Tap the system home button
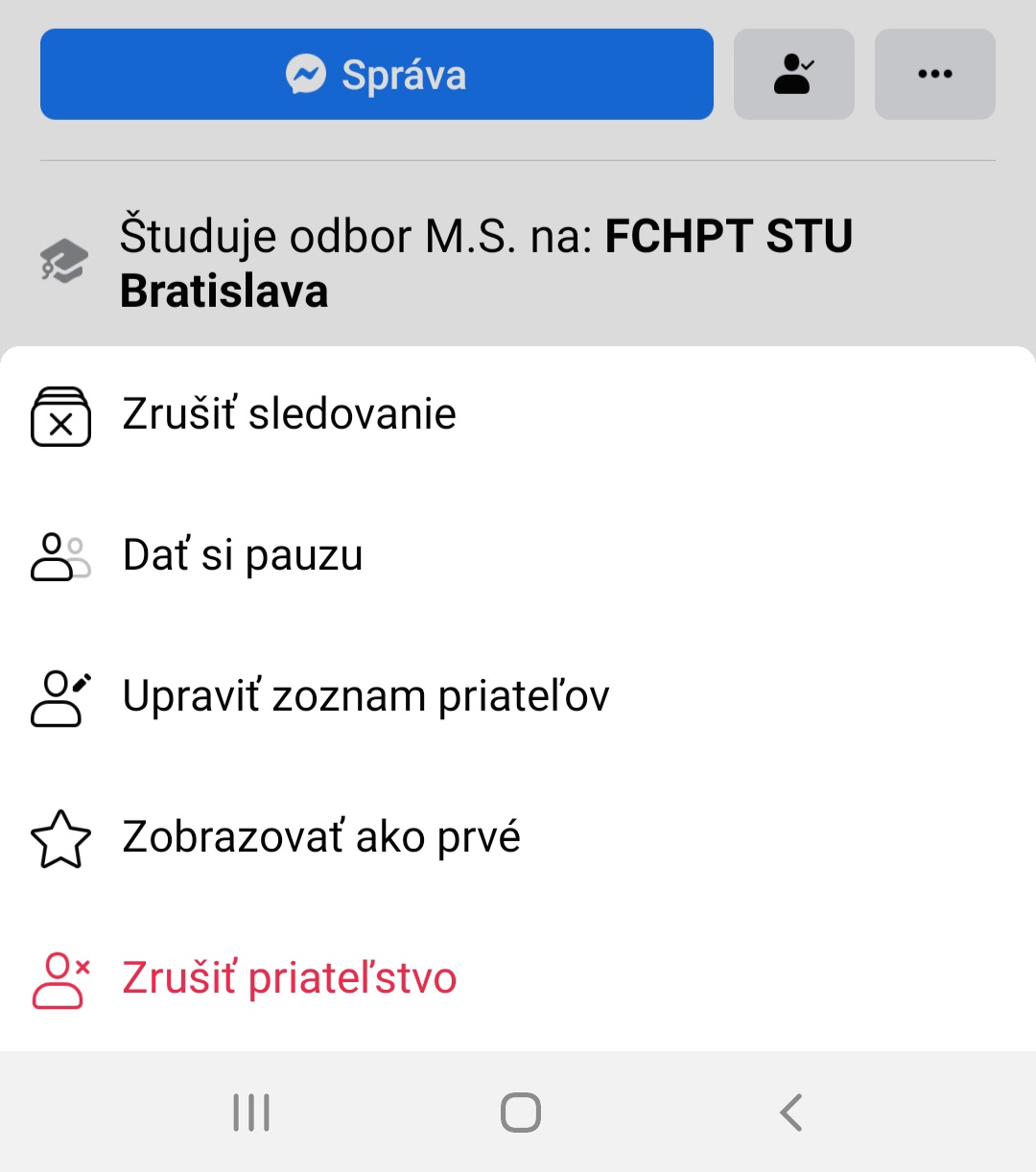Viewport: 1036px width, 1172px height. [521, 1113]
